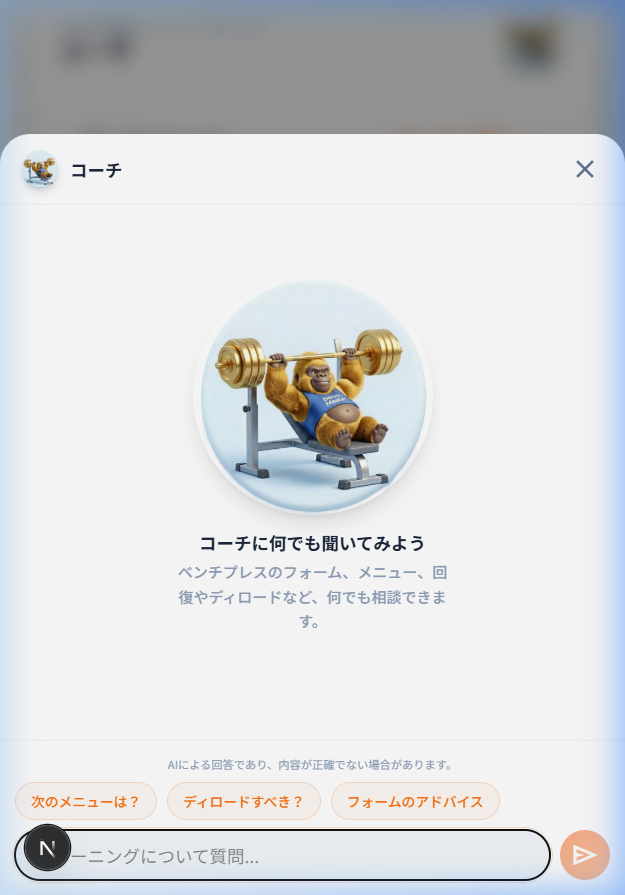The height and width of the screenshot is (895, 625).
Task: Open the round N dev tools button
Action: coord(47,848)
